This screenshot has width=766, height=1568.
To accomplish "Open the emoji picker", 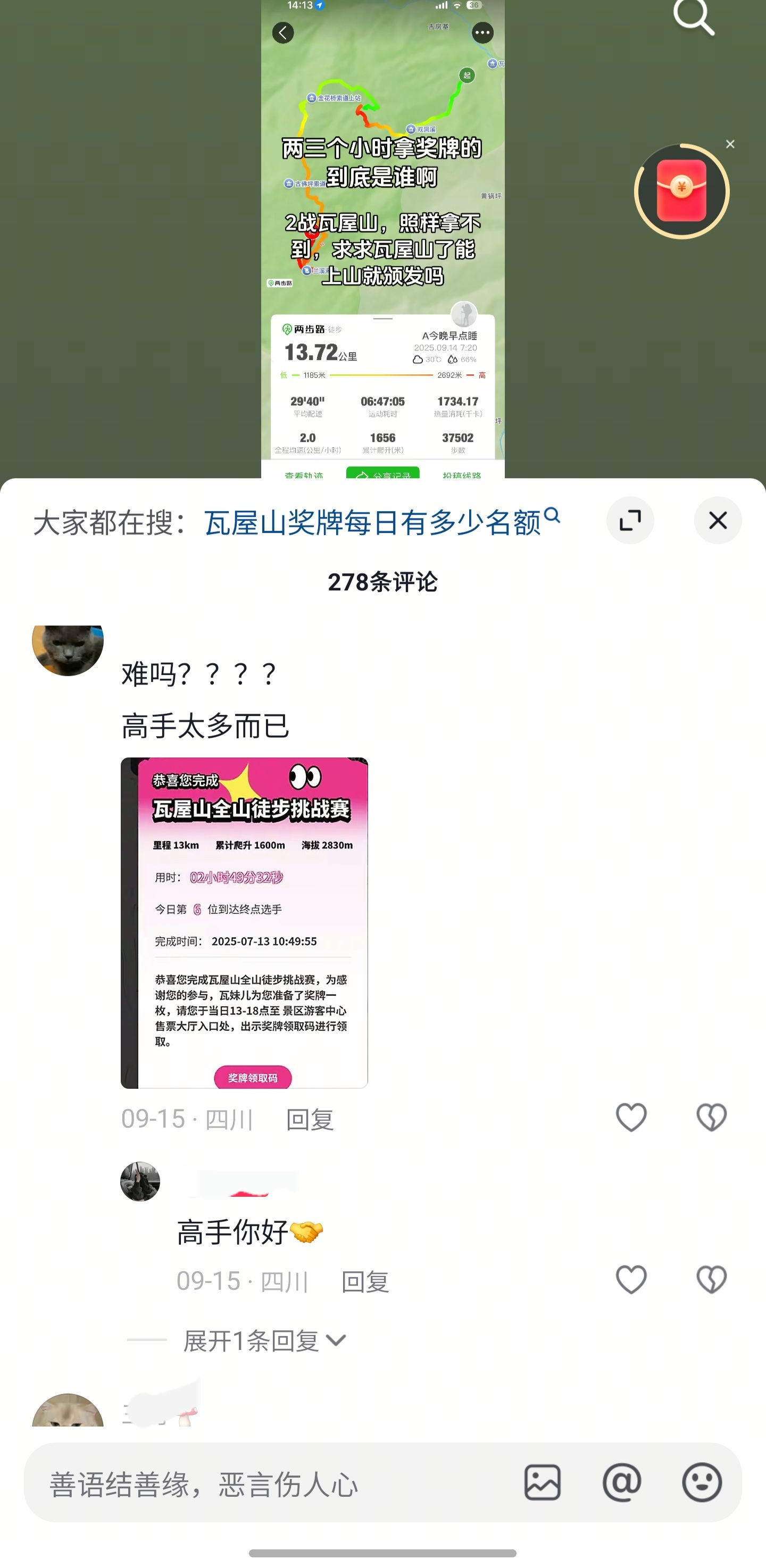I will point(702,1483).
